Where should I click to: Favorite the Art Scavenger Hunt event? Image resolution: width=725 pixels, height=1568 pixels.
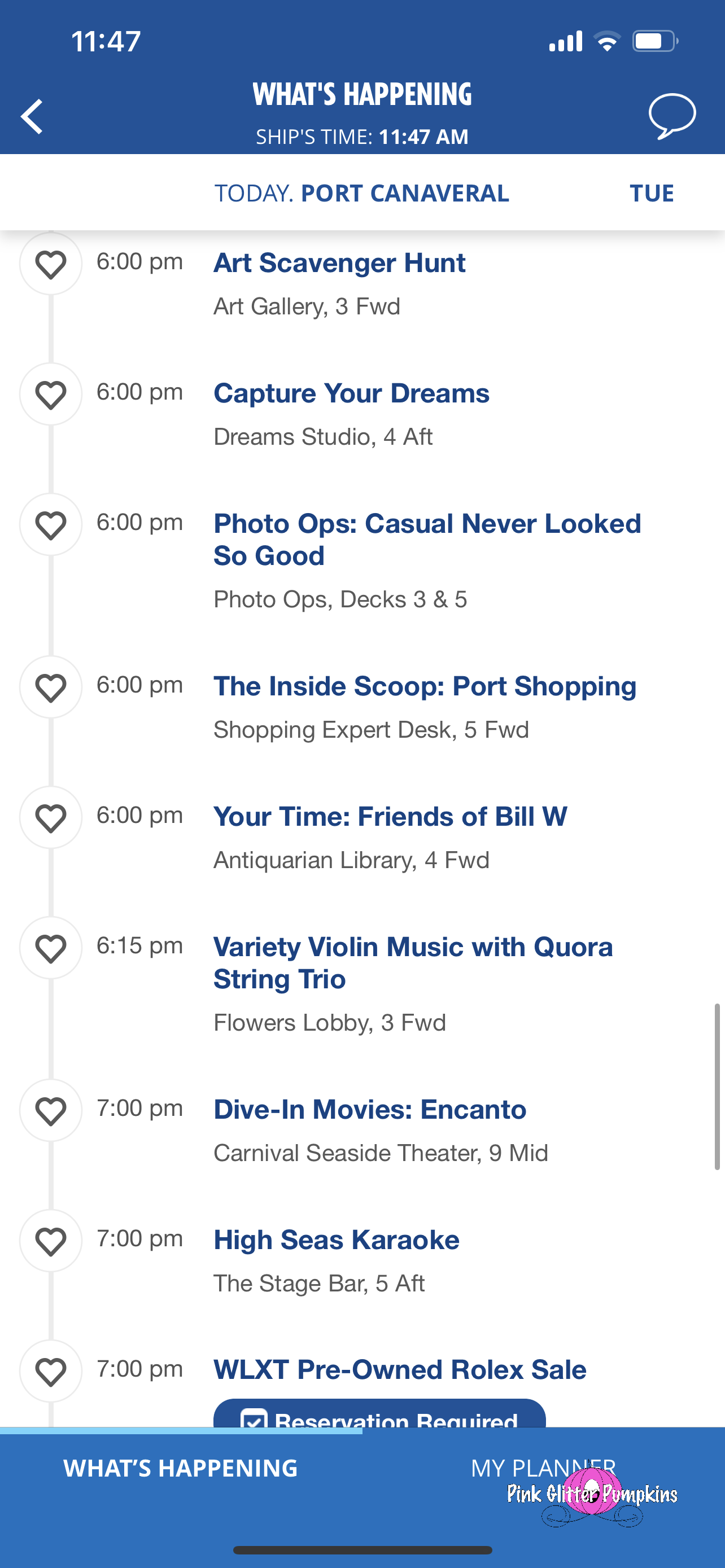pyautogui.click(x=50, y=264)
